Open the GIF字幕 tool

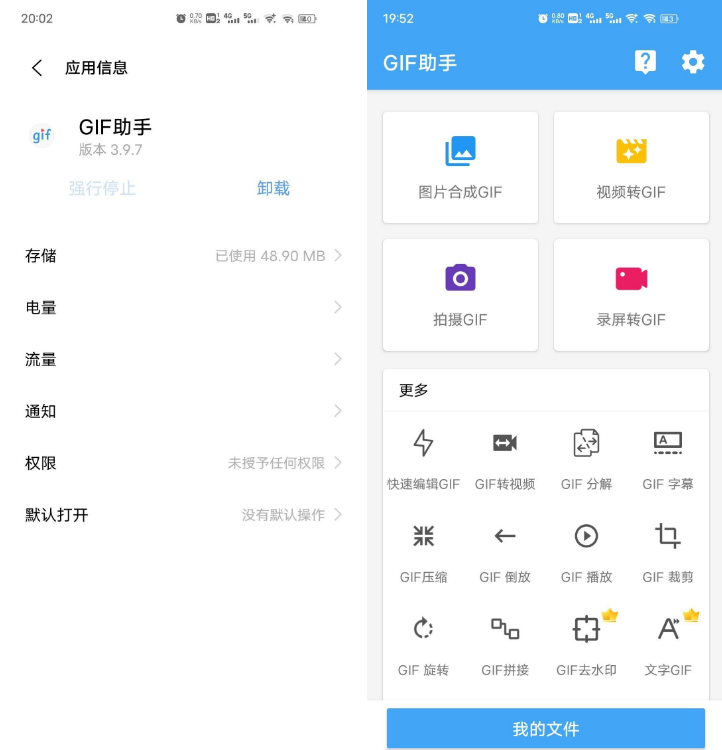(x=667, y=443)
